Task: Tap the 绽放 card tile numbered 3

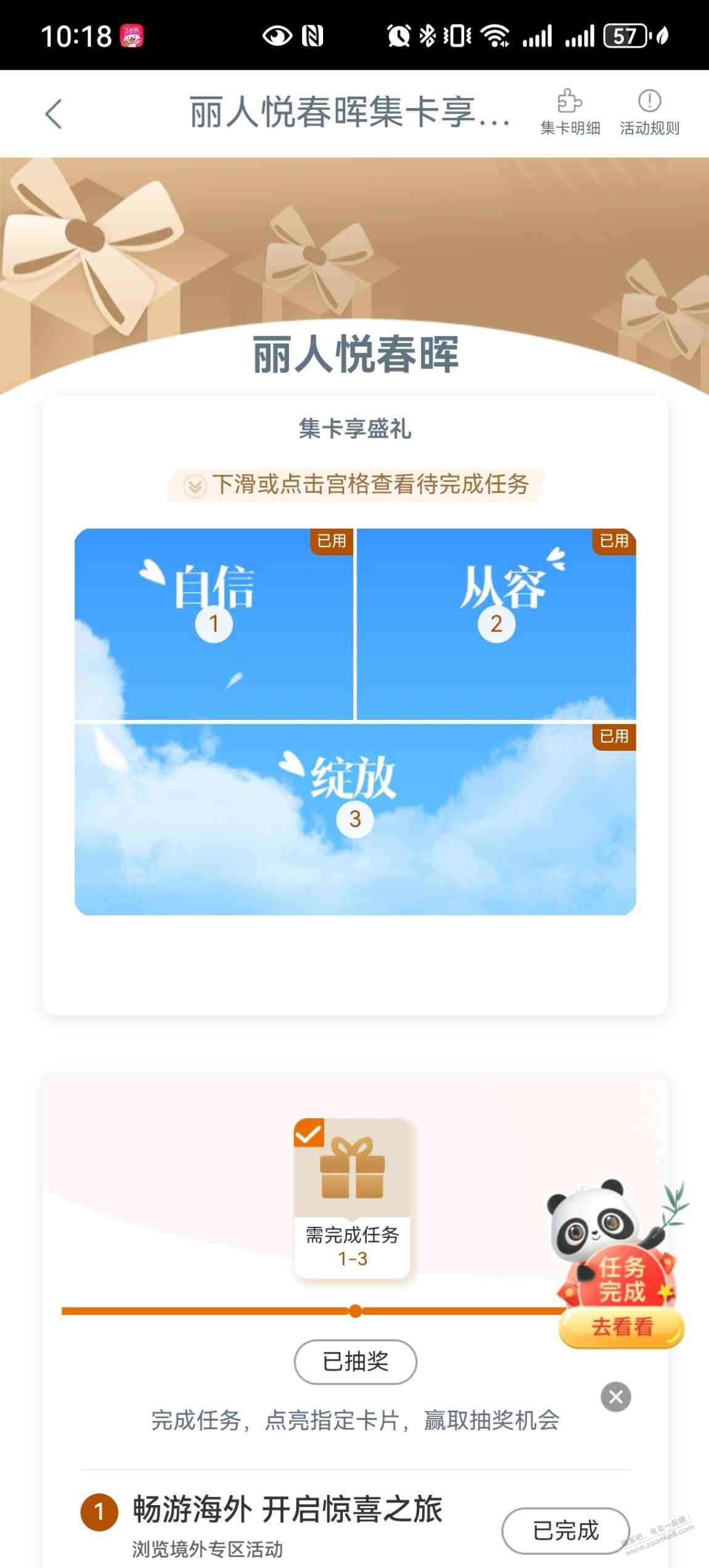Action: [x=354, y=819]
